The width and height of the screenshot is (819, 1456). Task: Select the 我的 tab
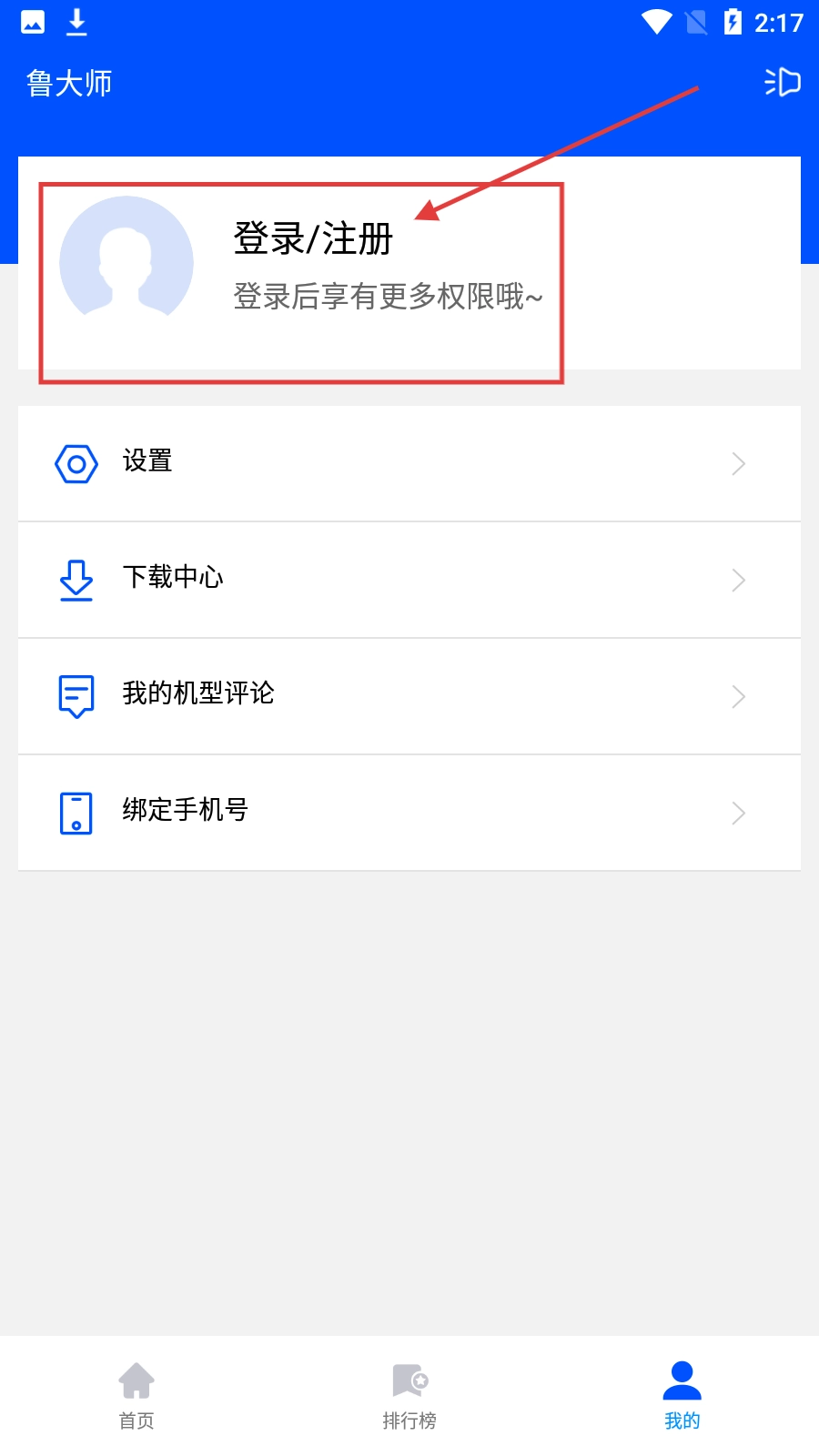pos(682,1396)
